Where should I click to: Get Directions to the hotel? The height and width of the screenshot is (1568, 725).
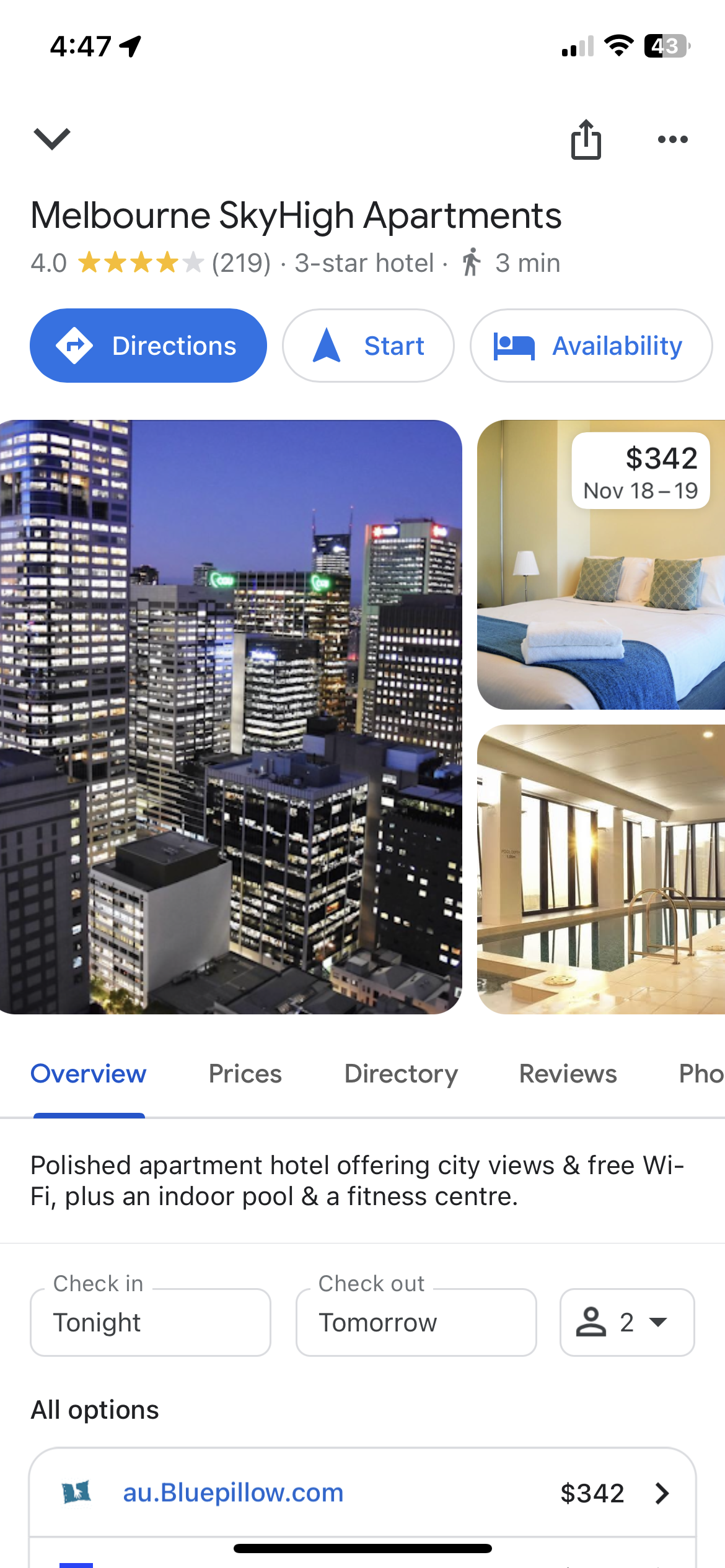[x=148, y=346]
